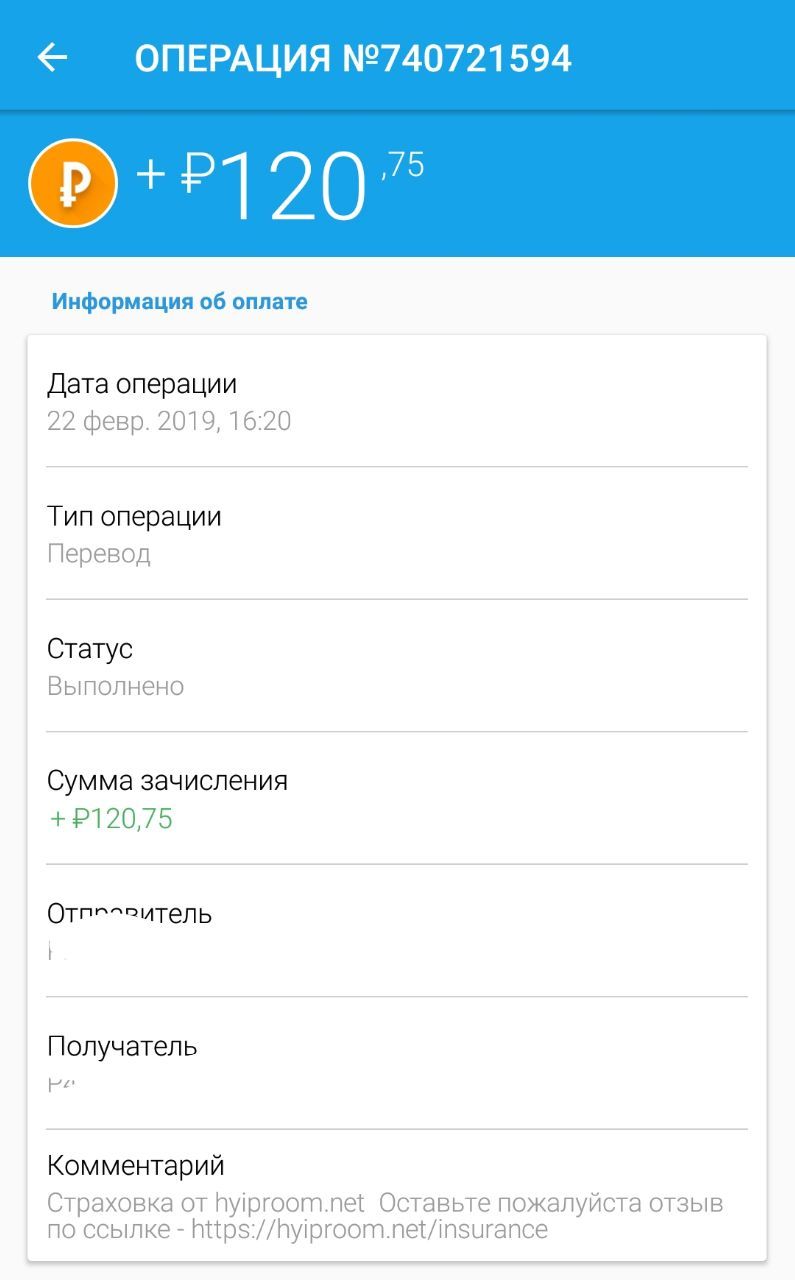Go back using the top-left arrow

point(52,57)
